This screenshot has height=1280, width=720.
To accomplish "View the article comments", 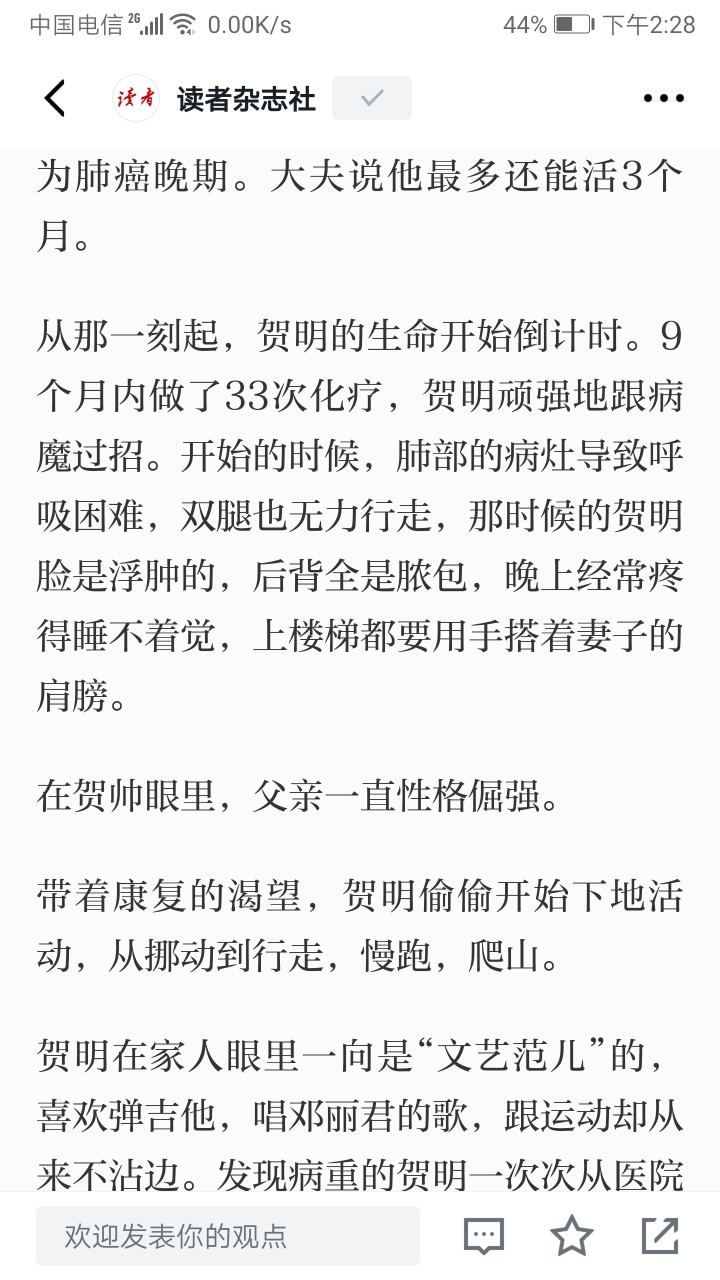I will 484,1236.
